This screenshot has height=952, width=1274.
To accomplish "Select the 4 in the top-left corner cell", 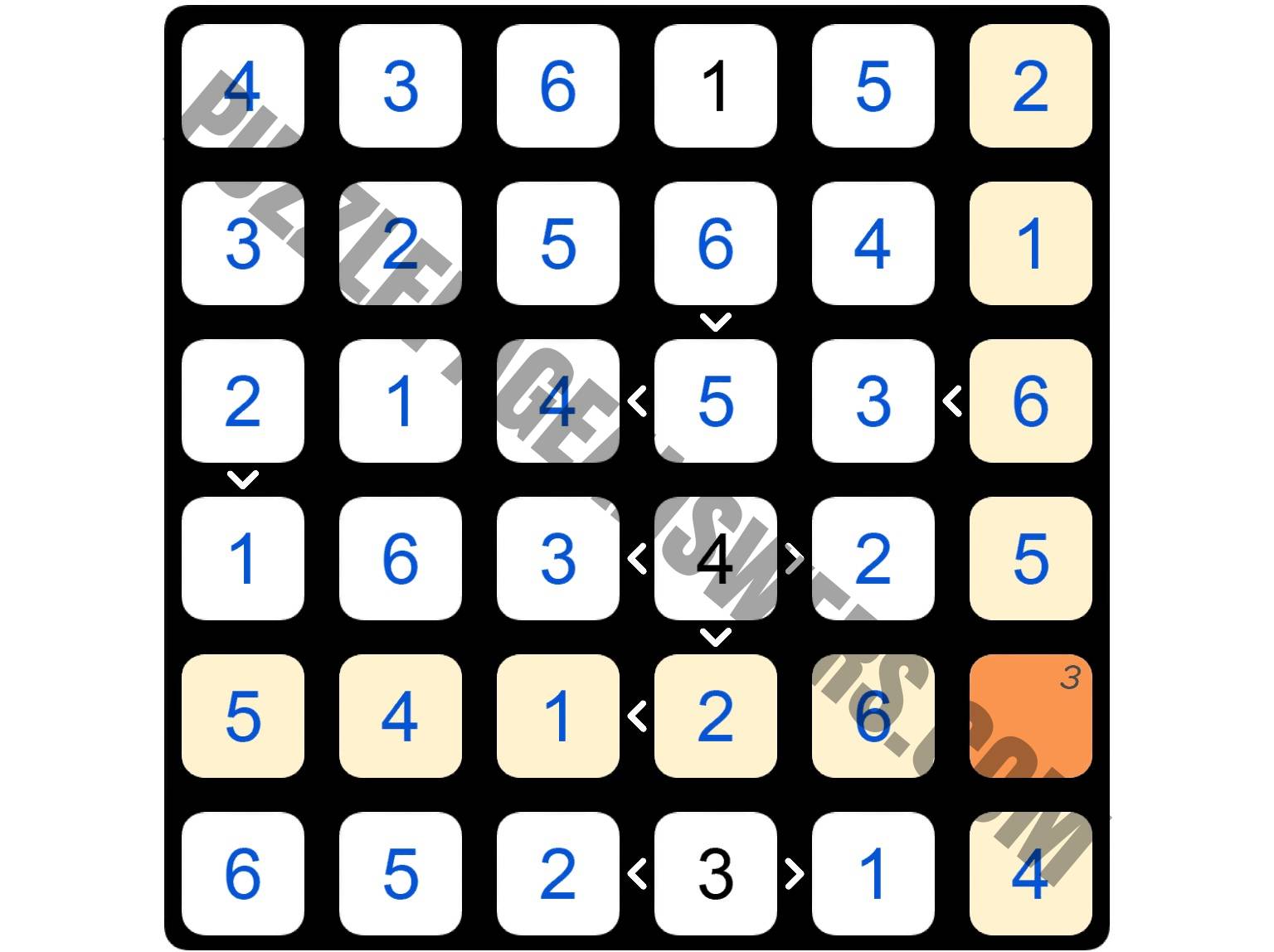I will point(242,85).
